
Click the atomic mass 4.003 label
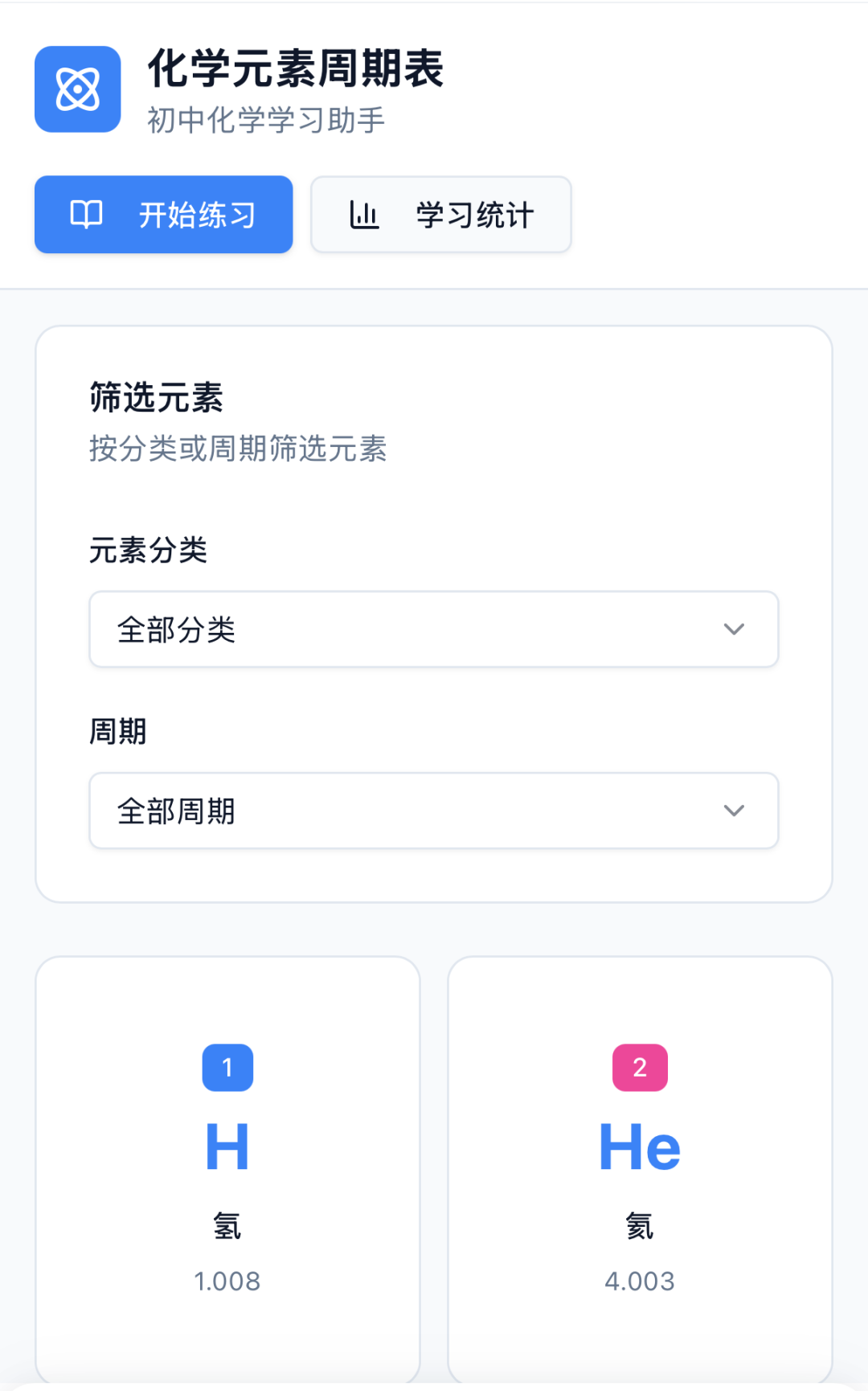click(x=641, y=1279)
